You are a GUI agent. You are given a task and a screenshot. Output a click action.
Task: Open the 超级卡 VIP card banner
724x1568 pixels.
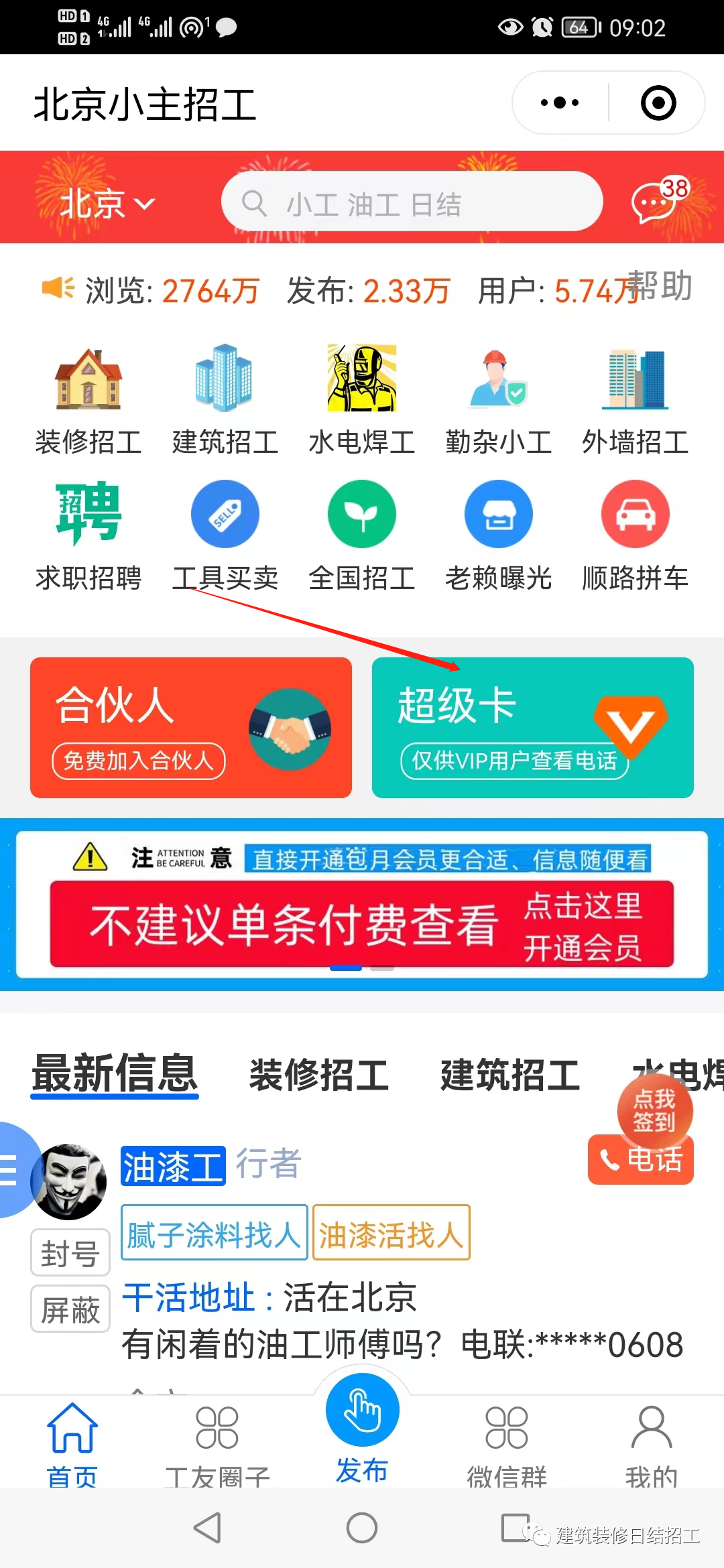coord(533,727)
